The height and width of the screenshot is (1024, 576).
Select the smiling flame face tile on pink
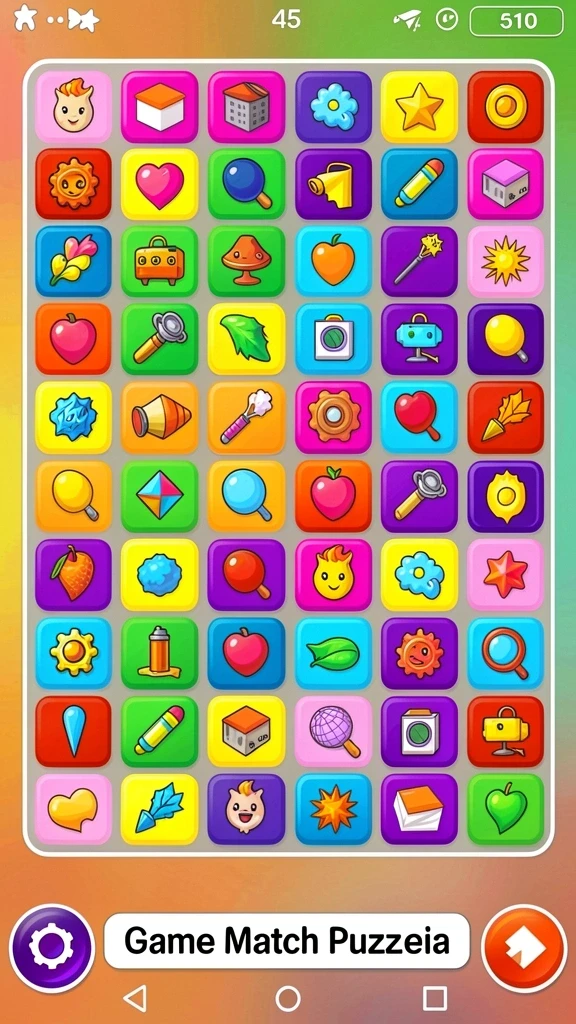333,574
